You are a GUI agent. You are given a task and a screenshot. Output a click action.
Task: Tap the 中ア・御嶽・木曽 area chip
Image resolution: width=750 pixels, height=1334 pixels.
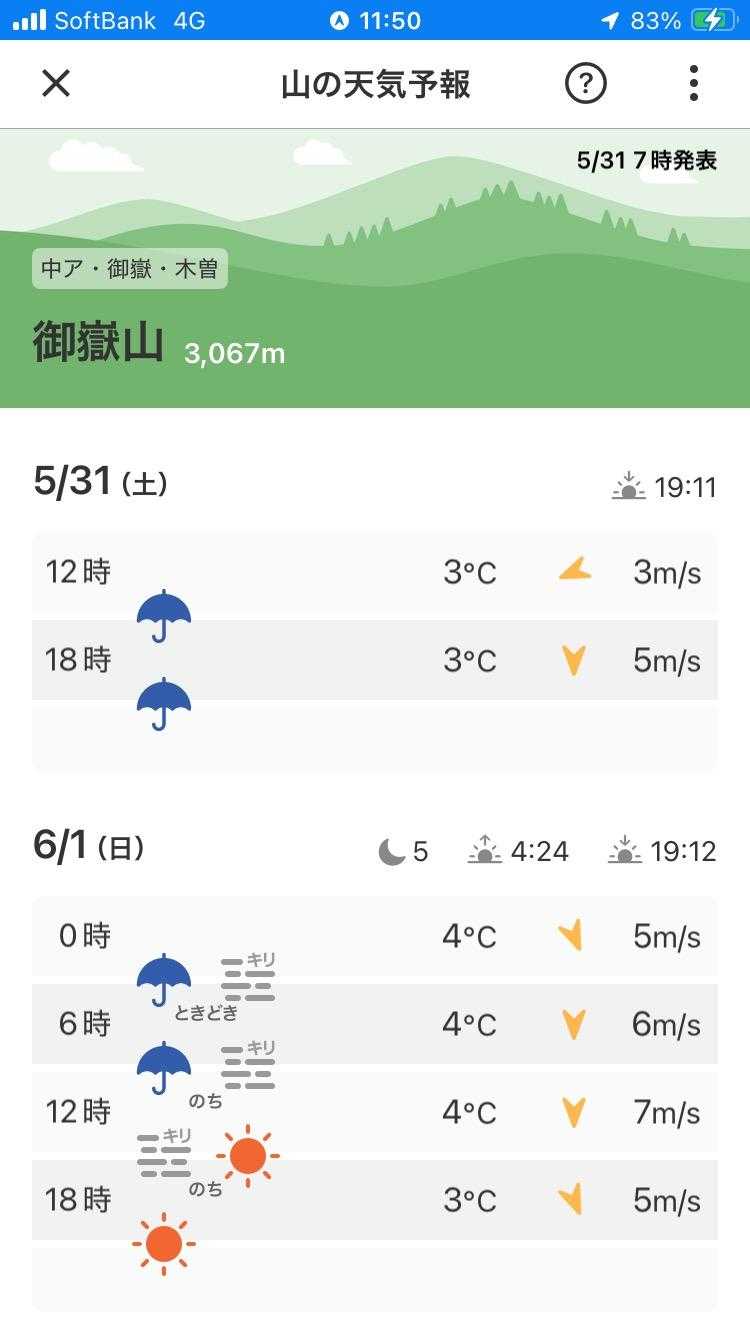130,269
